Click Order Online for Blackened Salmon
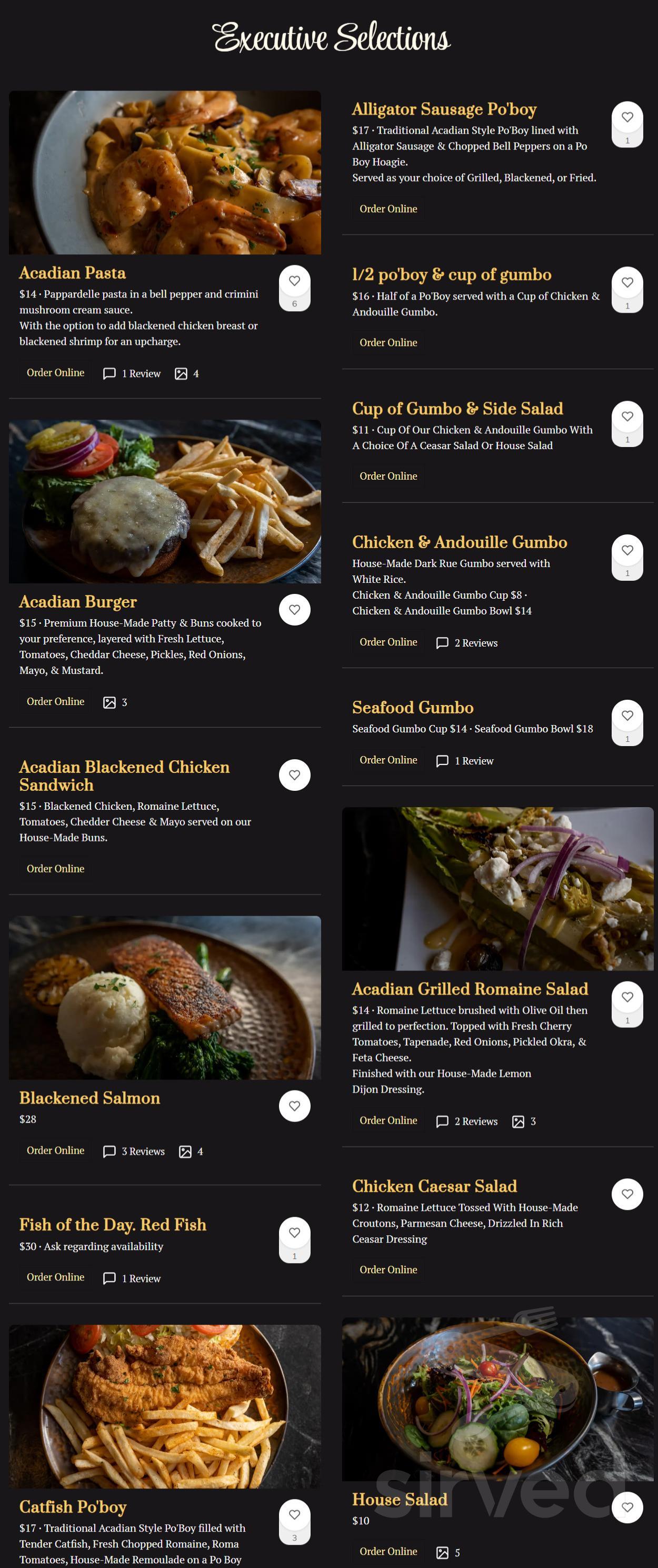 coord(55,1150)
